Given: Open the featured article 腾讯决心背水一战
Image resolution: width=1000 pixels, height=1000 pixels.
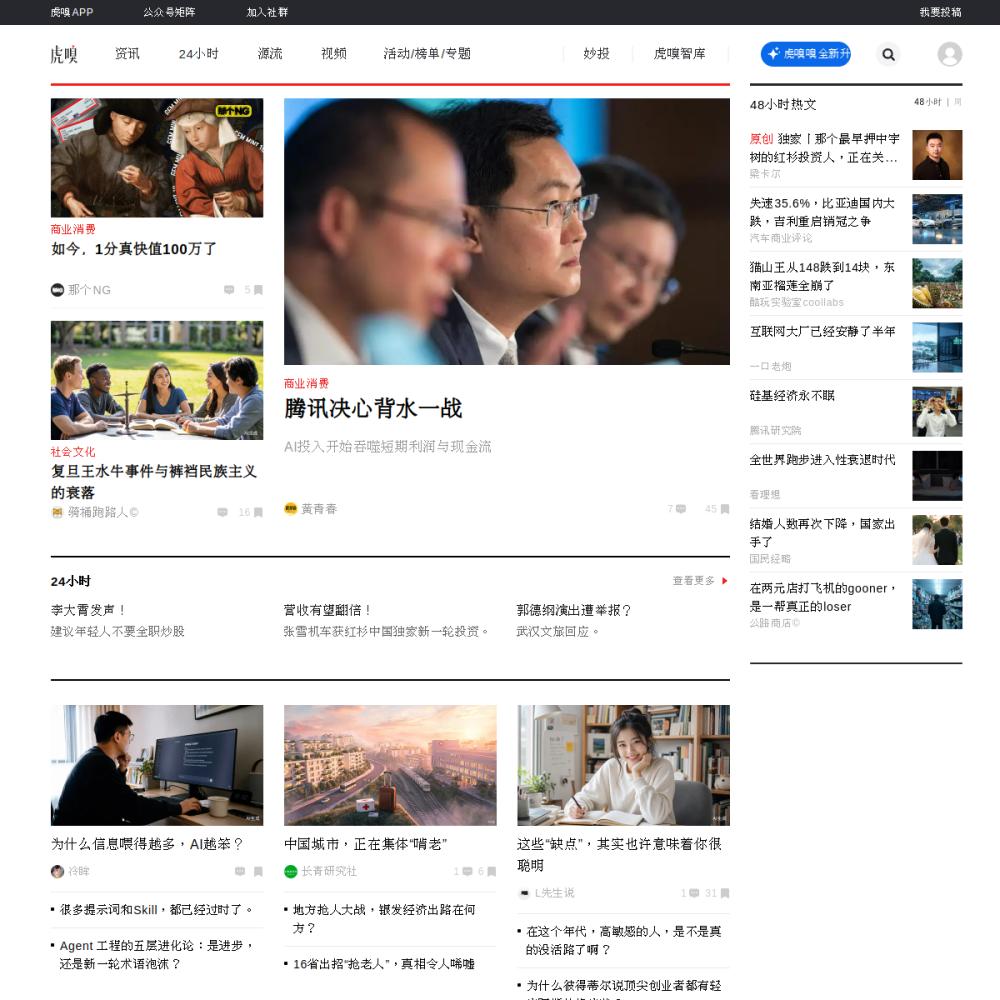Looking at the screenshot, I should [373, 408].
